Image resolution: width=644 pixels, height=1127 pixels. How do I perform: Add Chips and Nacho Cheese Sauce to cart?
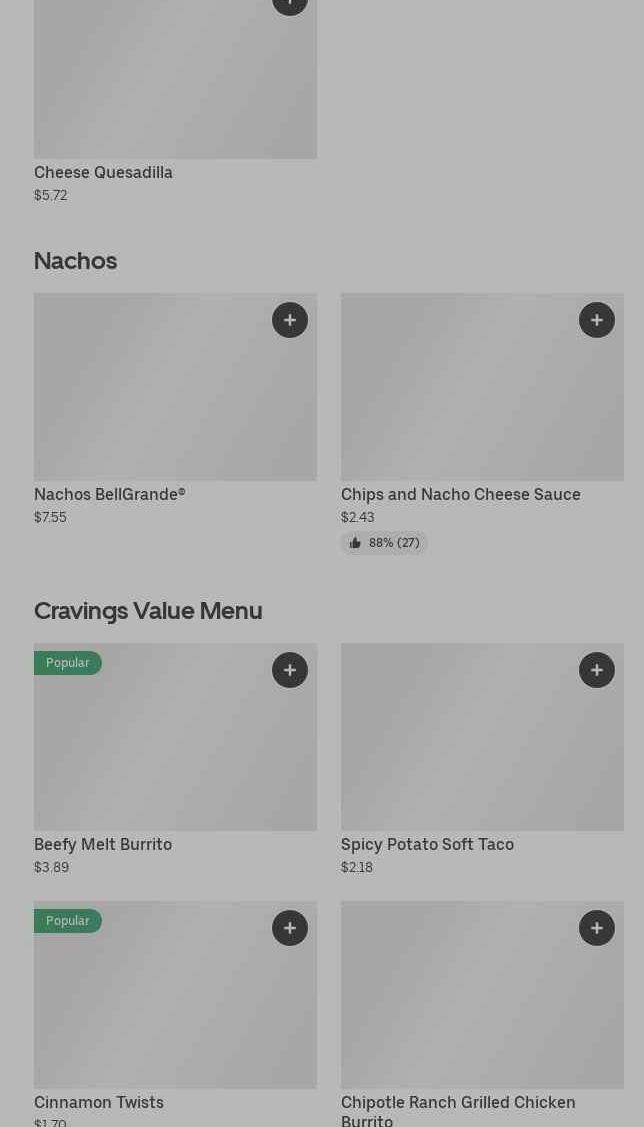pos(597,320)
